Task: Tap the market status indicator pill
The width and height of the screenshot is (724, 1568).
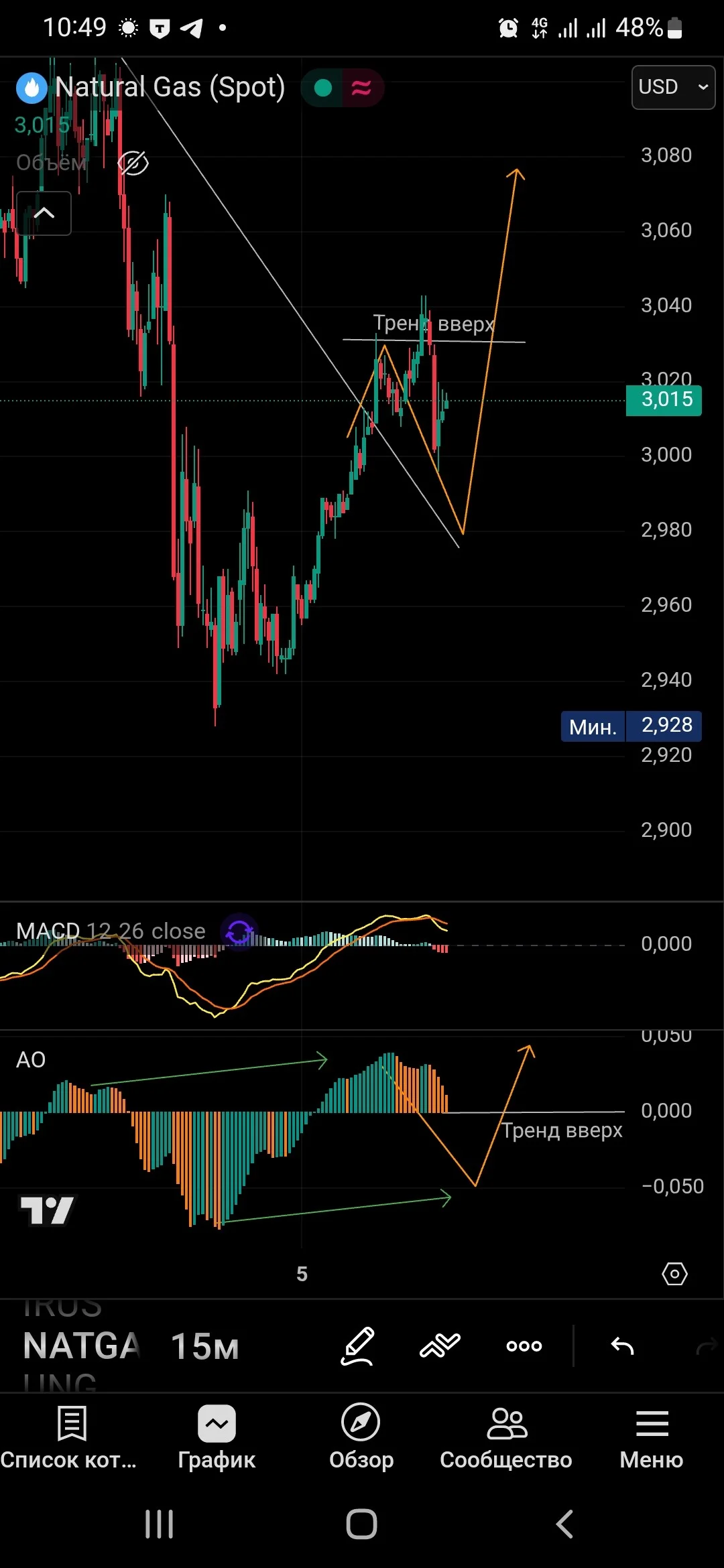Action: (343, 88)
